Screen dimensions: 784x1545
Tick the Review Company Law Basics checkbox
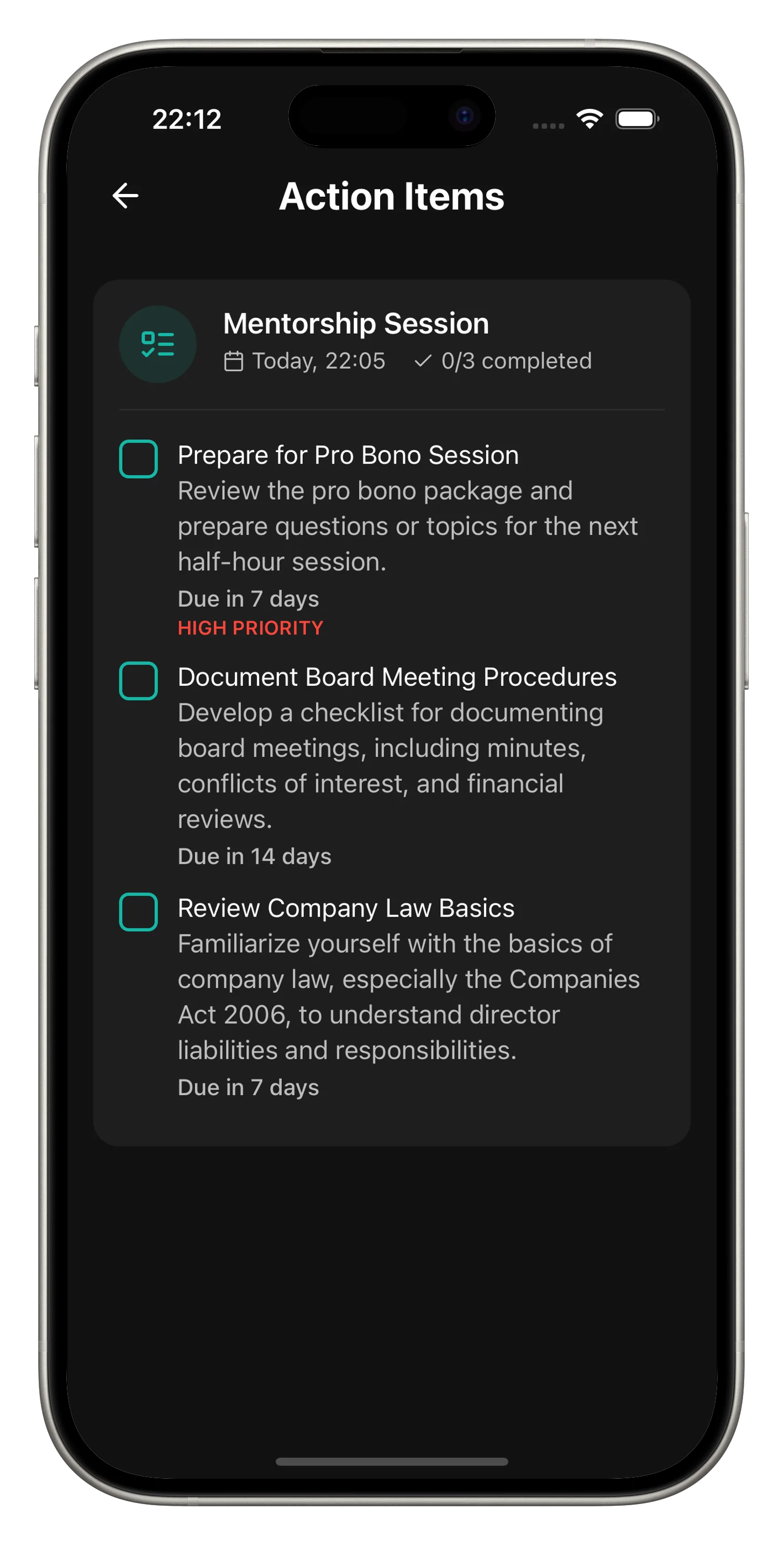coord(139,912)
